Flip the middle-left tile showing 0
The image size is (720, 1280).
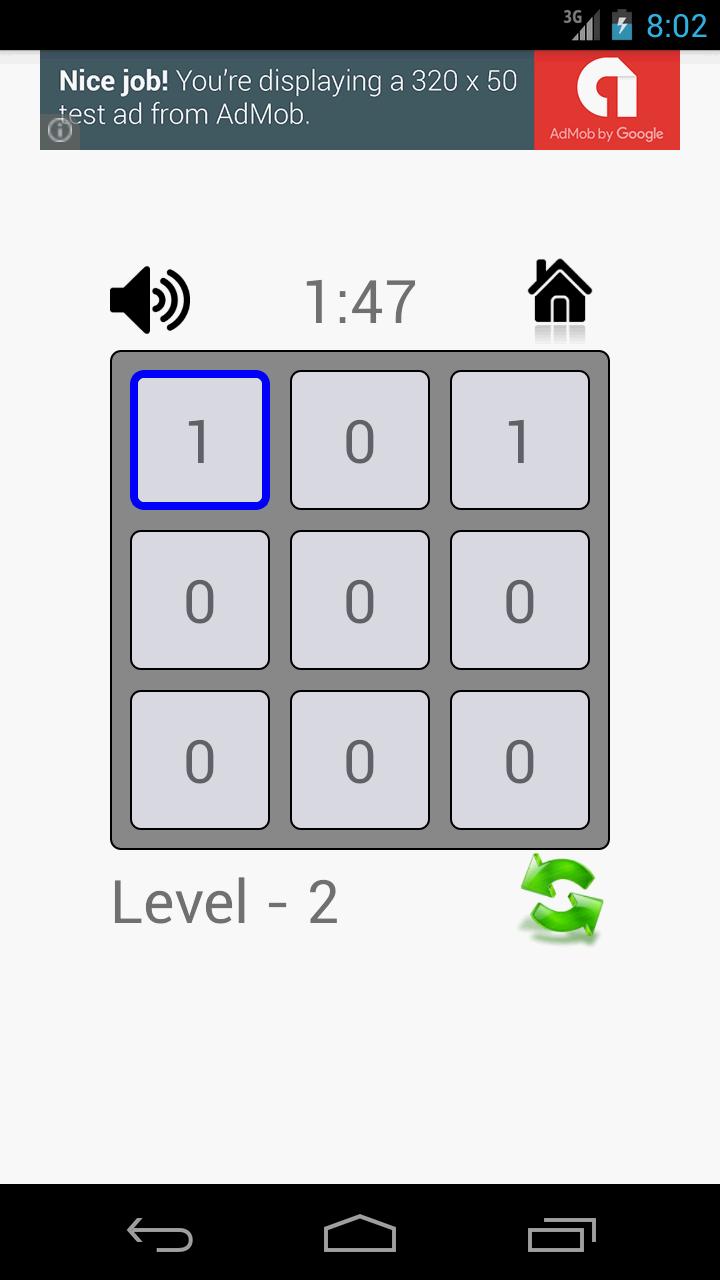pos(199,599)
